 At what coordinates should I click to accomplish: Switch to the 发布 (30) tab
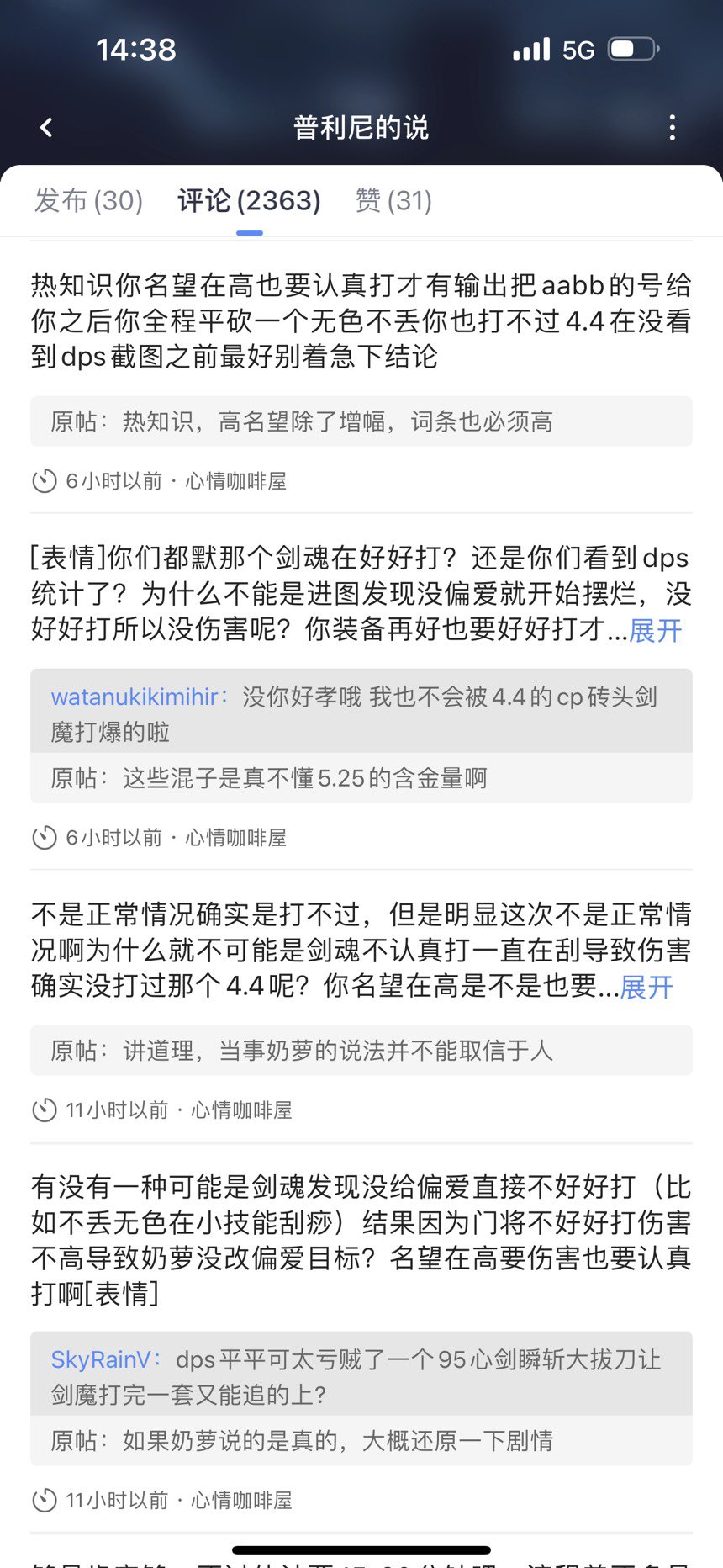point(88,201)
